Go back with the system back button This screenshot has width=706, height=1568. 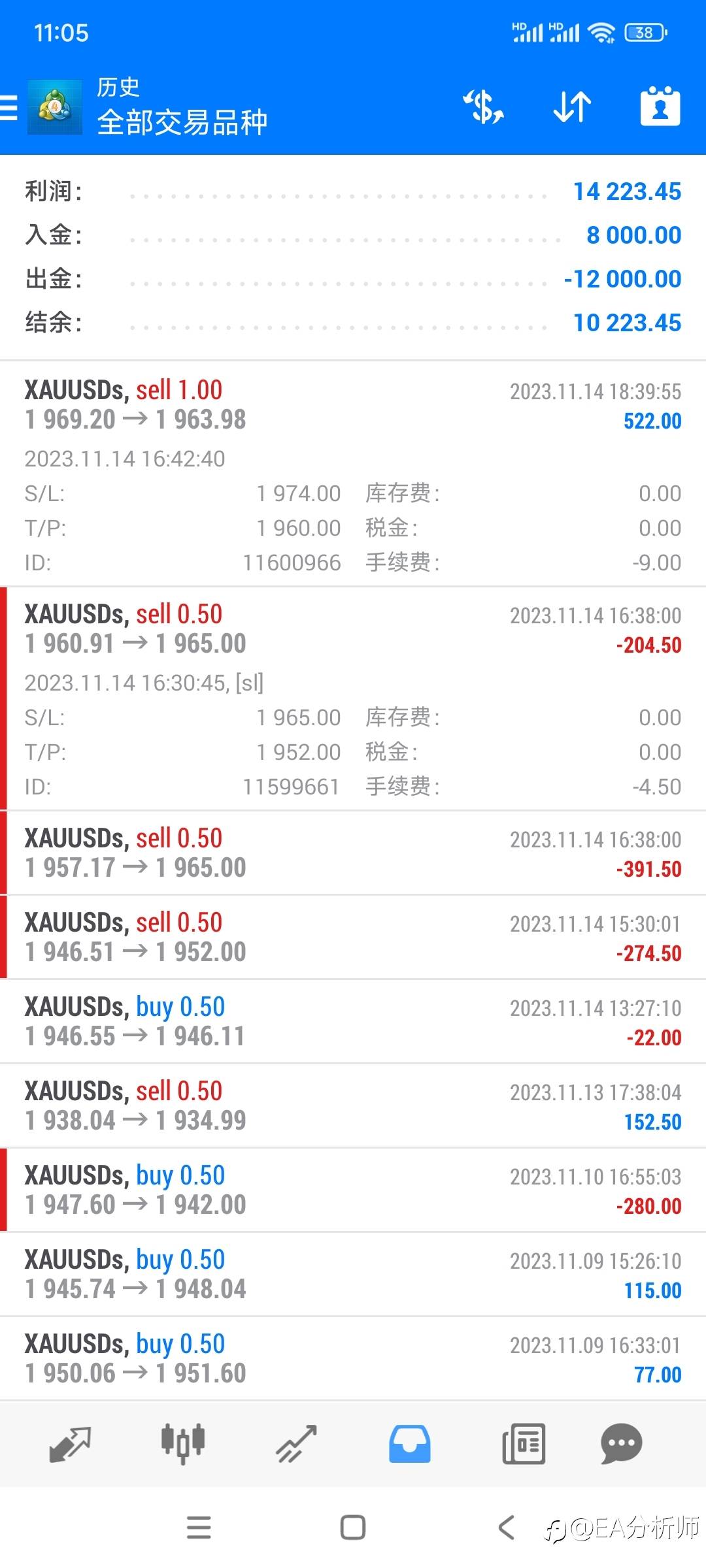(506, 1527)
